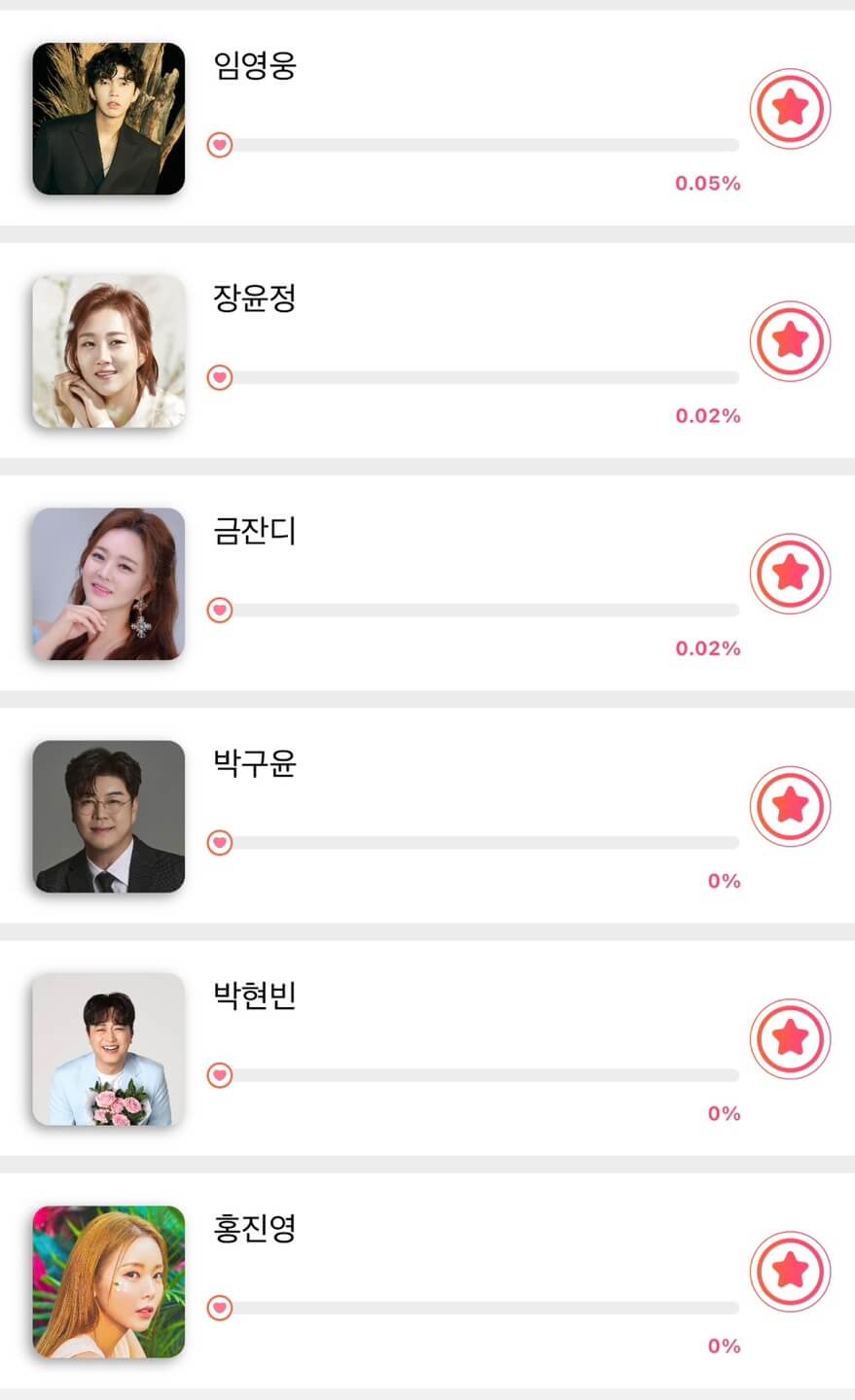The image size is (855, 1400).
Task: Click the 0.05% percentage label
Action: pyautogui.click(x=705, y=181)
